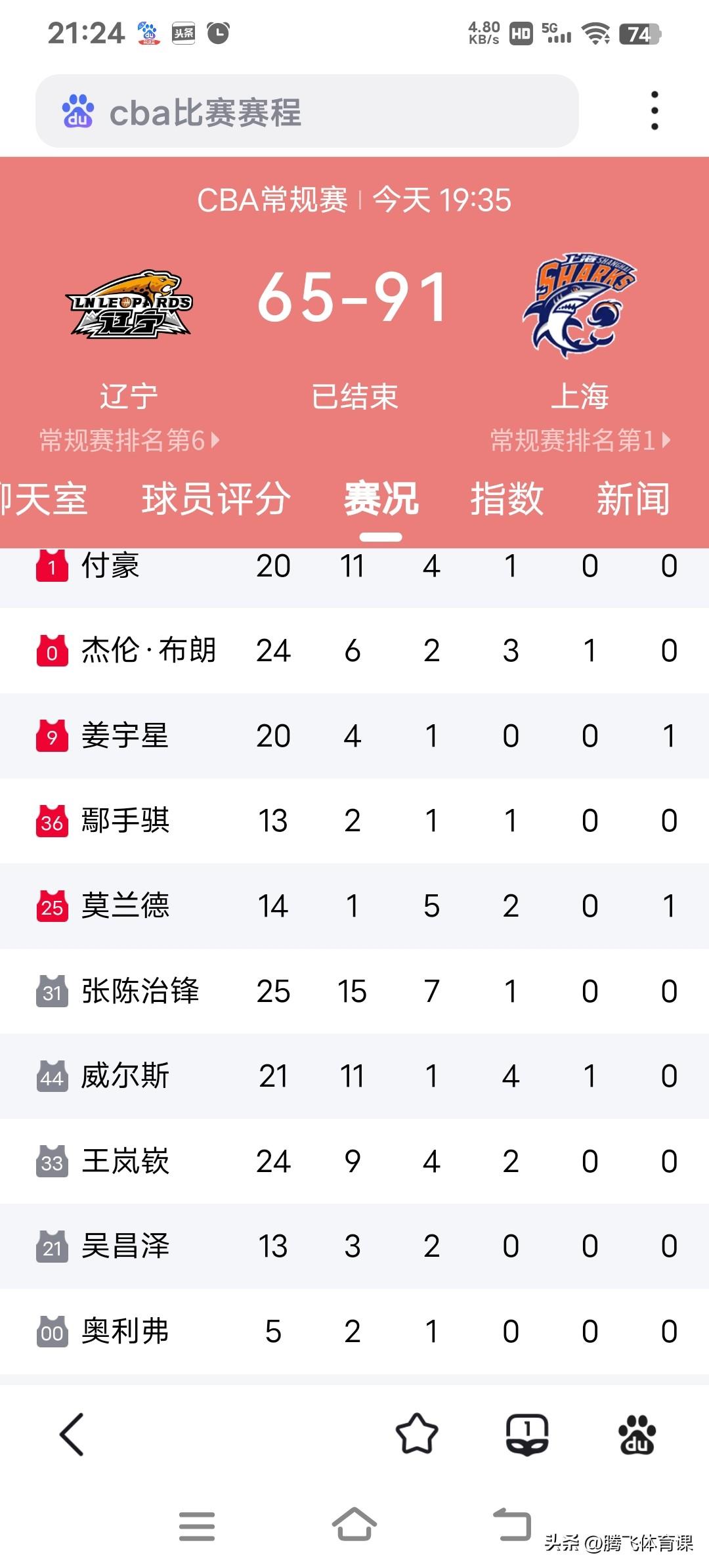Open the 新闻 tab
This screenshot has width=709, height=1568.
(633, 499)
